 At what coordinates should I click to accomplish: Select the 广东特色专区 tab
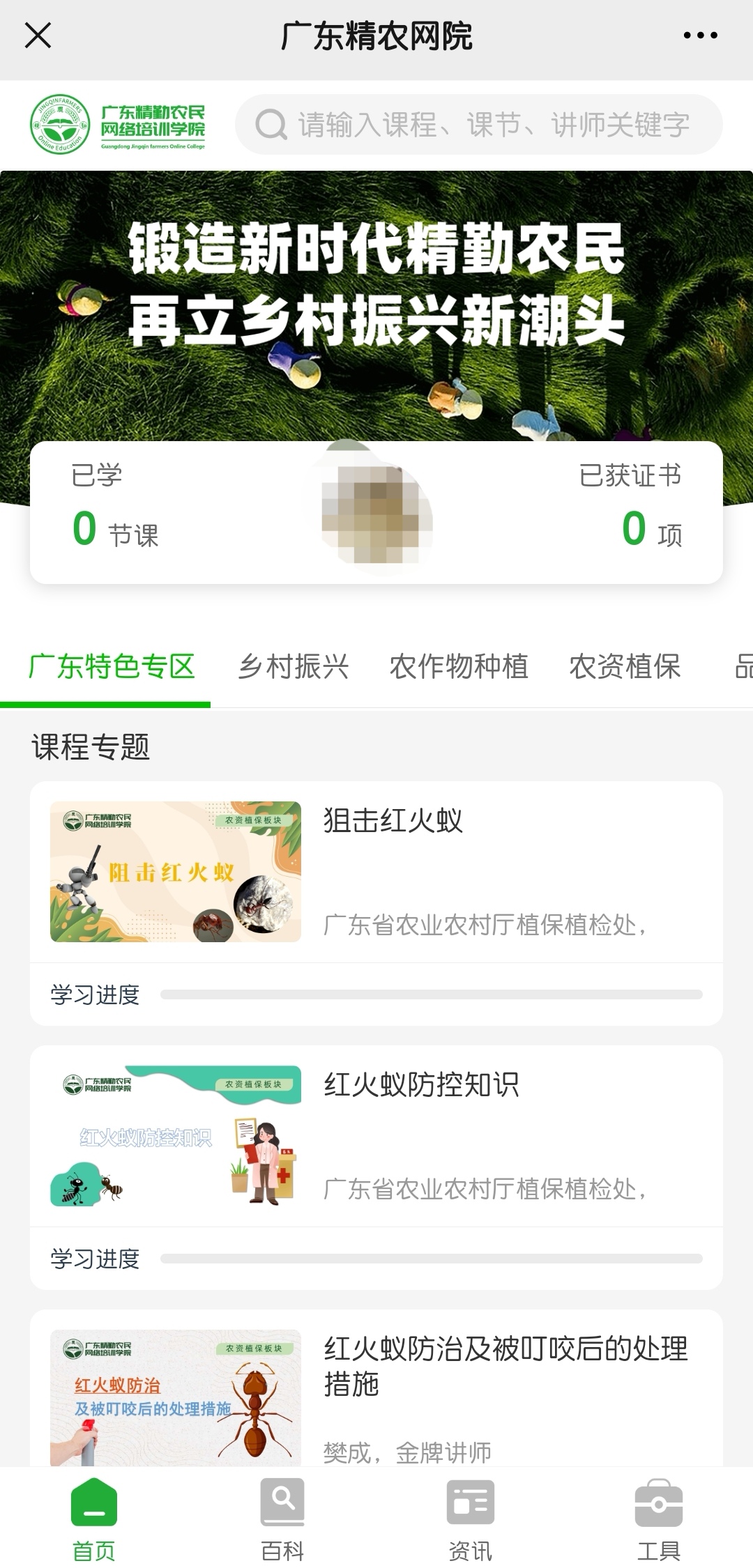pos(112,667)
